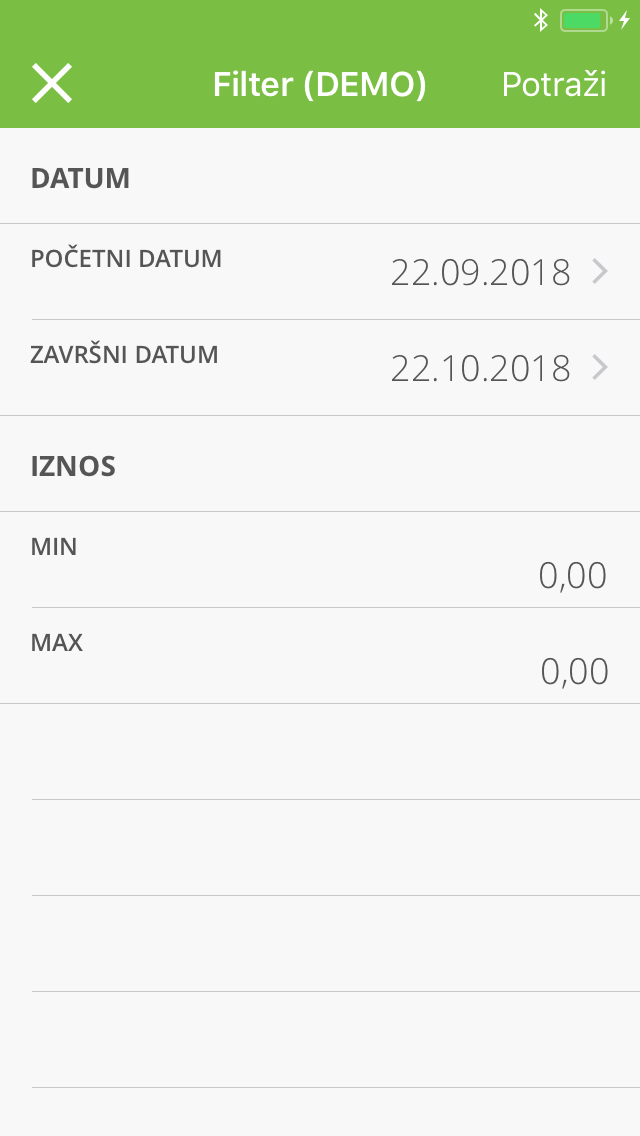The image size is (640, 1136).
Task: Close the filter screen with the X
Action: click(51, 83)
